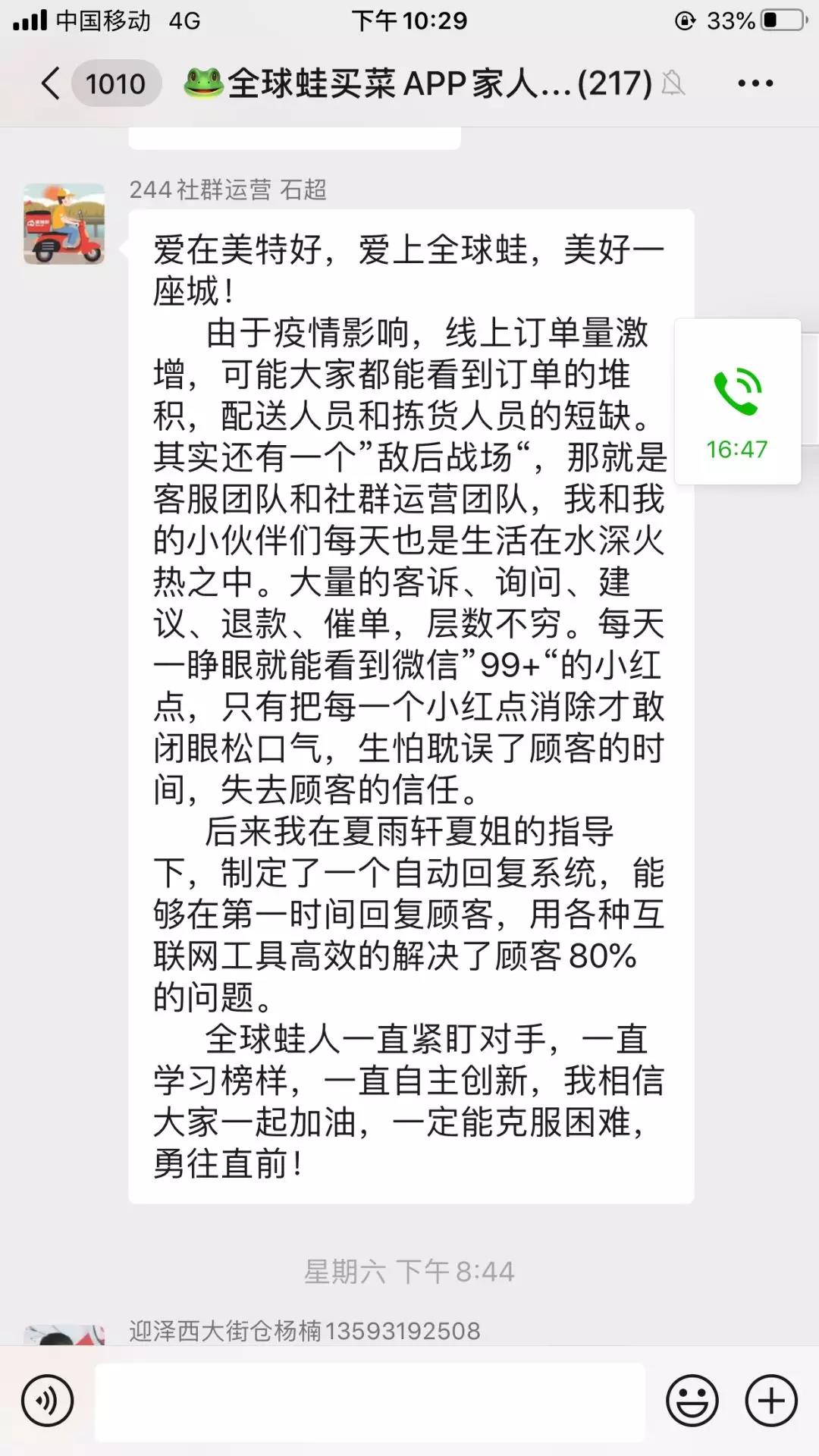The height and width of the screenshot is (1456, 819).
Task: Switch to voice message input
Action: 48,1401
